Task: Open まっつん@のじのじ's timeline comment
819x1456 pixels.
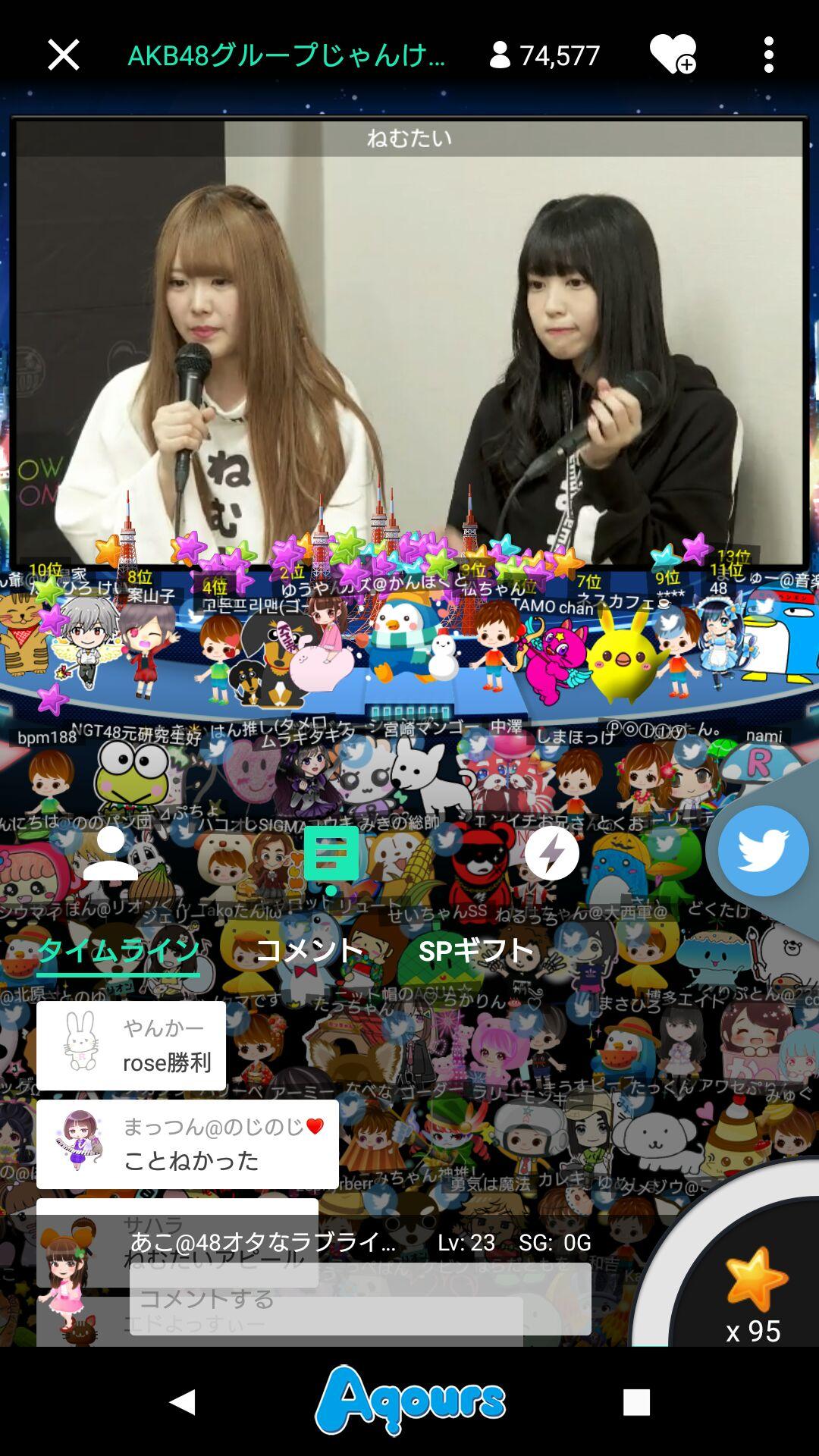Action: [x=187, y=1144]
